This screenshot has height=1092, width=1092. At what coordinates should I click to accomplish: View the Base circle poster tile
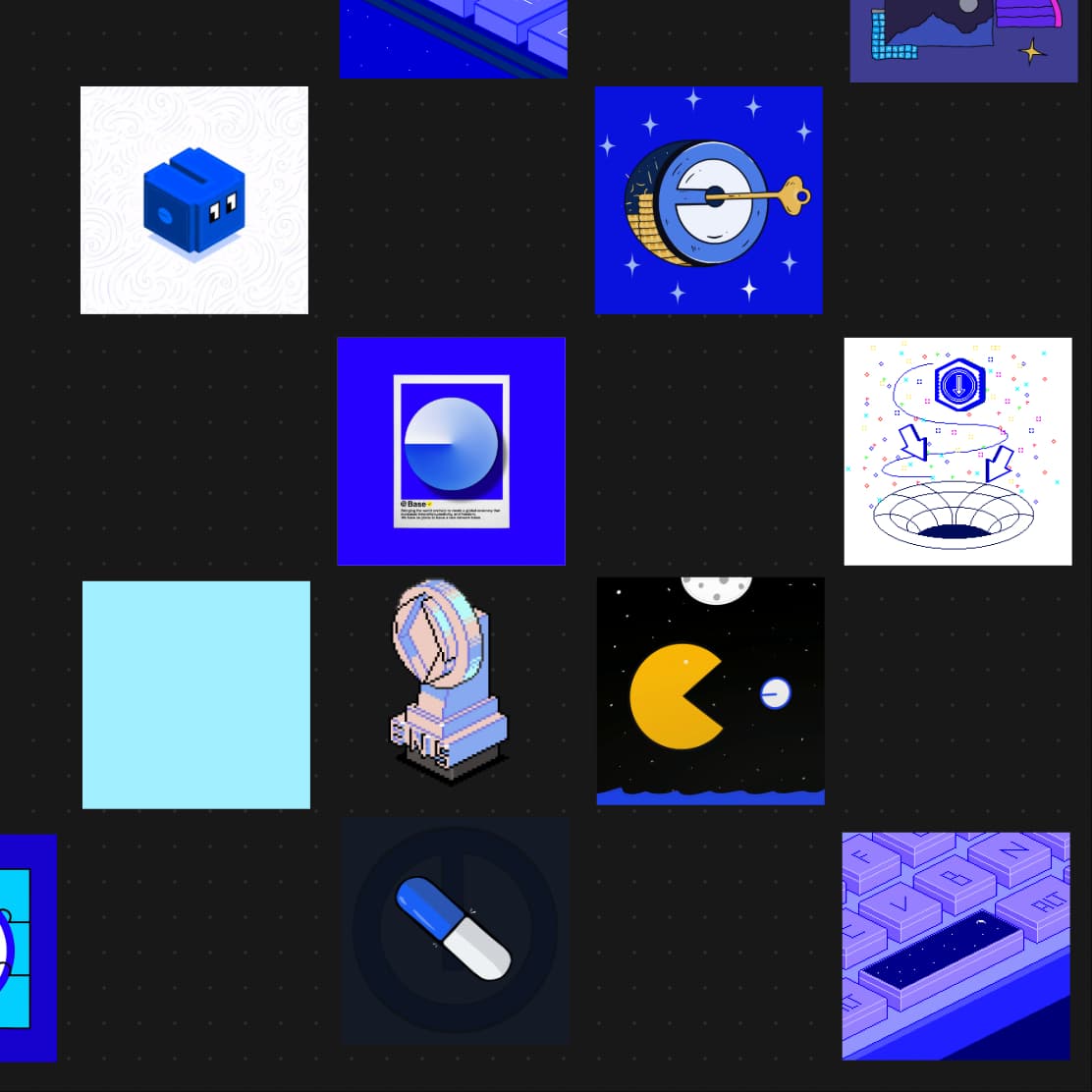451,452
